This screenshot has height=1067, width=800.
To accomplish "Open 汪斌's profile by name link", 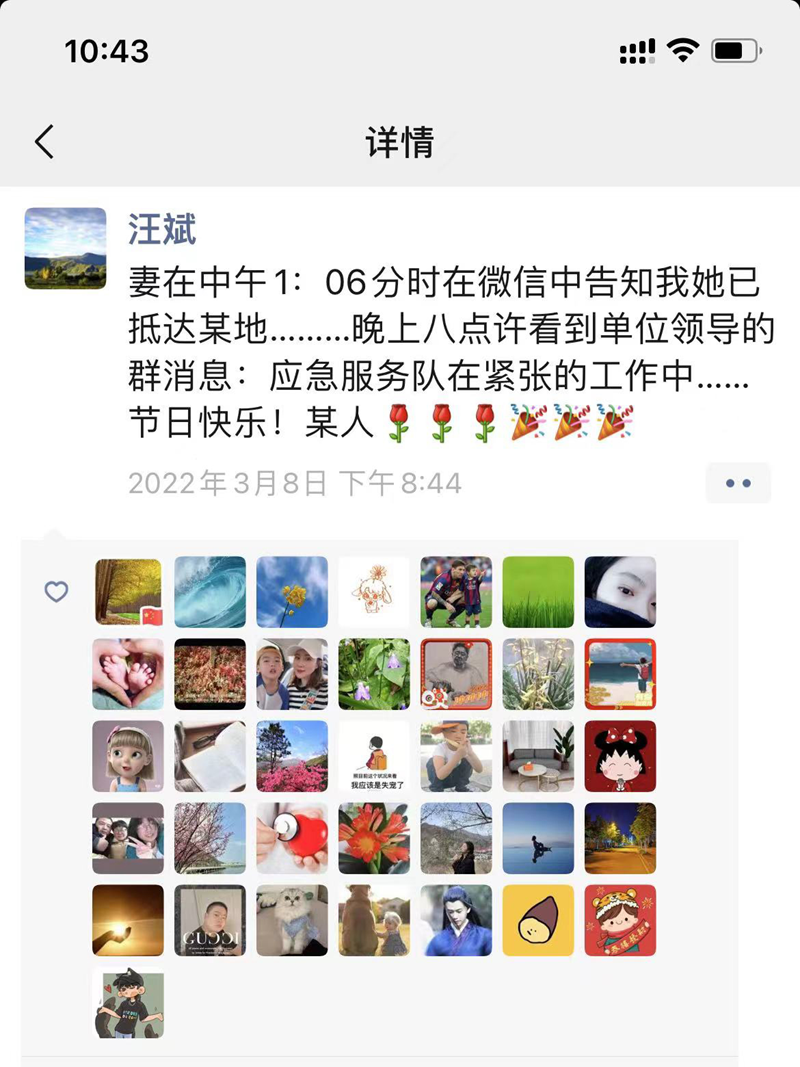I will click(x=162, y=229).
